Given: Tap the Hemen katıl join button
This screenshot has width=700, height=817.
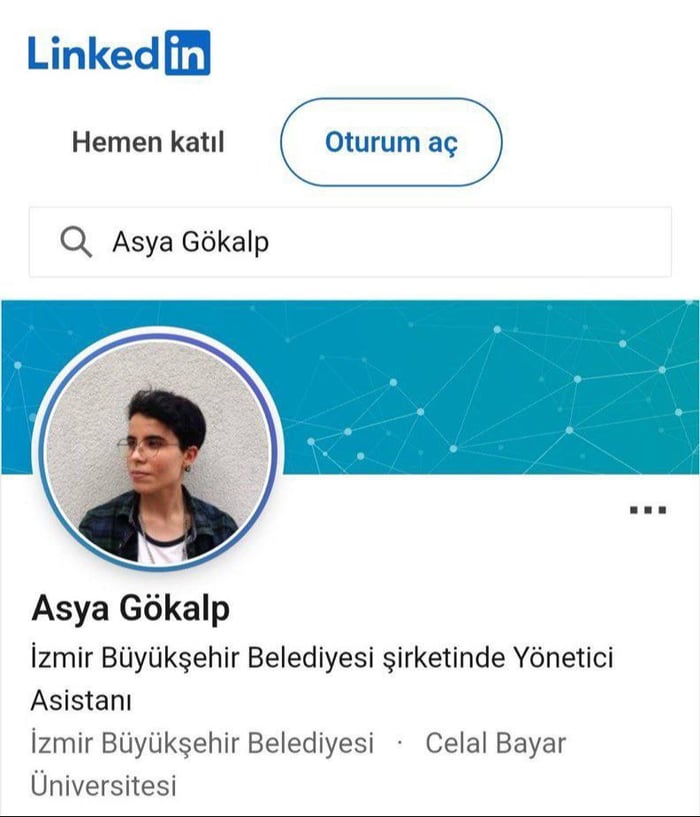Looking at the screenshot, I should coord(148,142).
